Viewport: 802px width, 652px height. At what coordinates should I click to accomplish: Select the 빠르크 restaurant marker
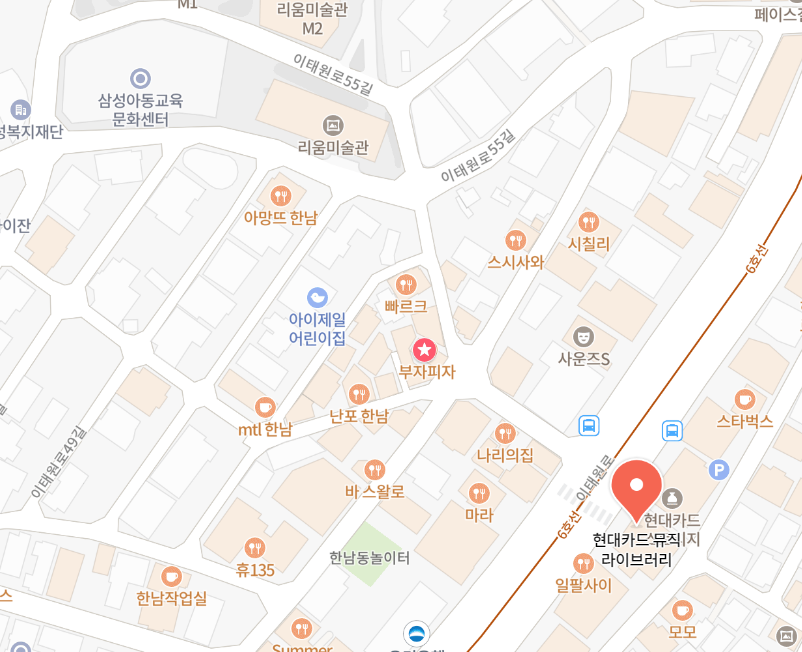pyautogui.click(x=405, y=284)
